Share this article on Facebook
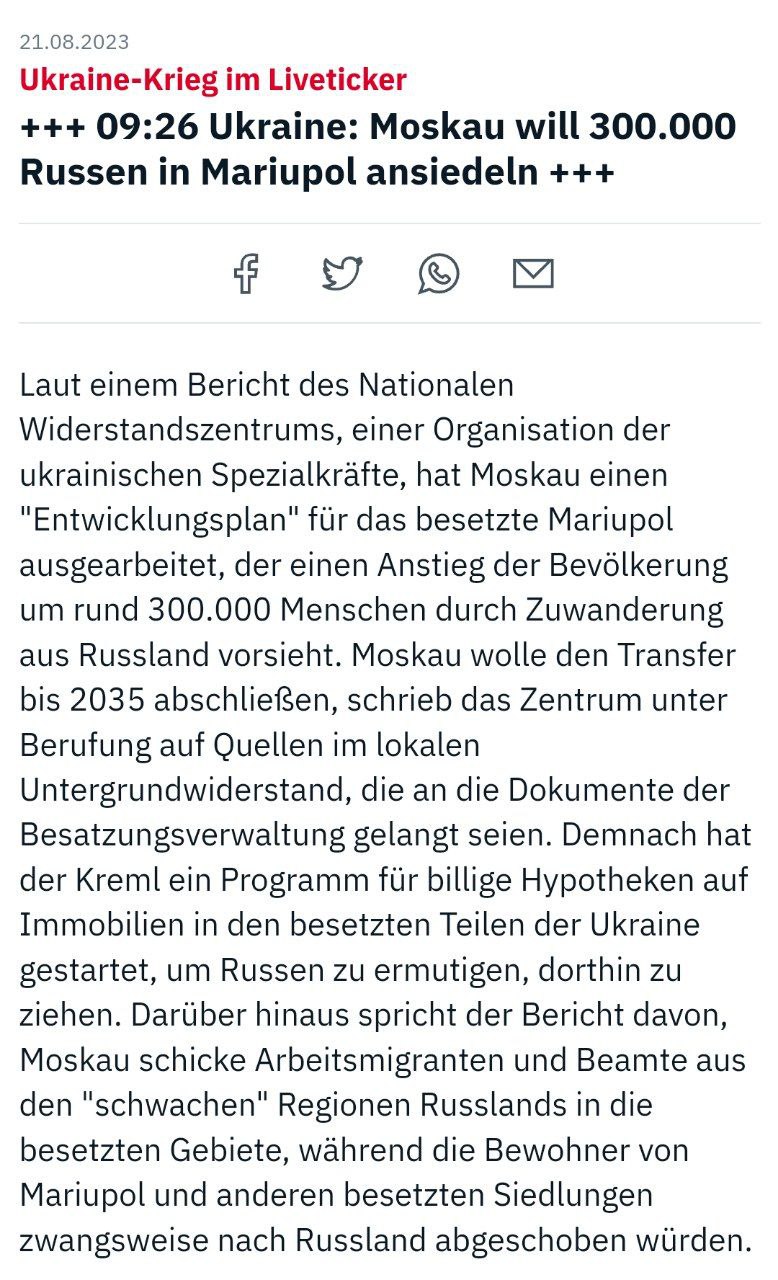The image size is (778, 1280). pyautogui.click(x=246, y=273)
